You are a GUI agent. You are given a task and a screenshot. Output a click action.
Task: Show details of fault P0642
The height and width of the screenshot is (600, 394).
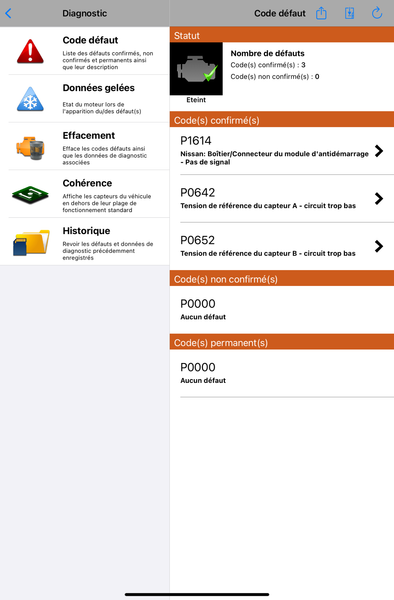(282, 199)
